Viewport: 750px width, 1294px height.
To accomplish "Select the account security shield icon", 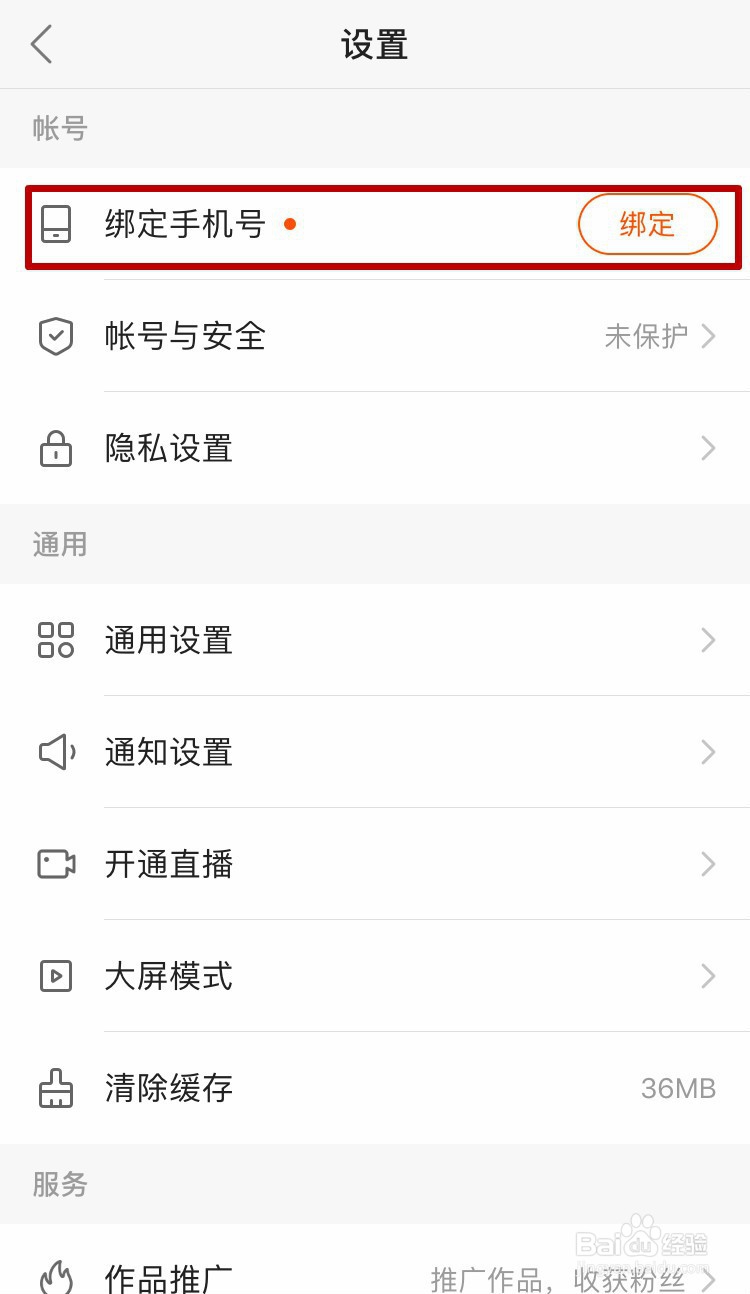I will [x=56, y=336].
